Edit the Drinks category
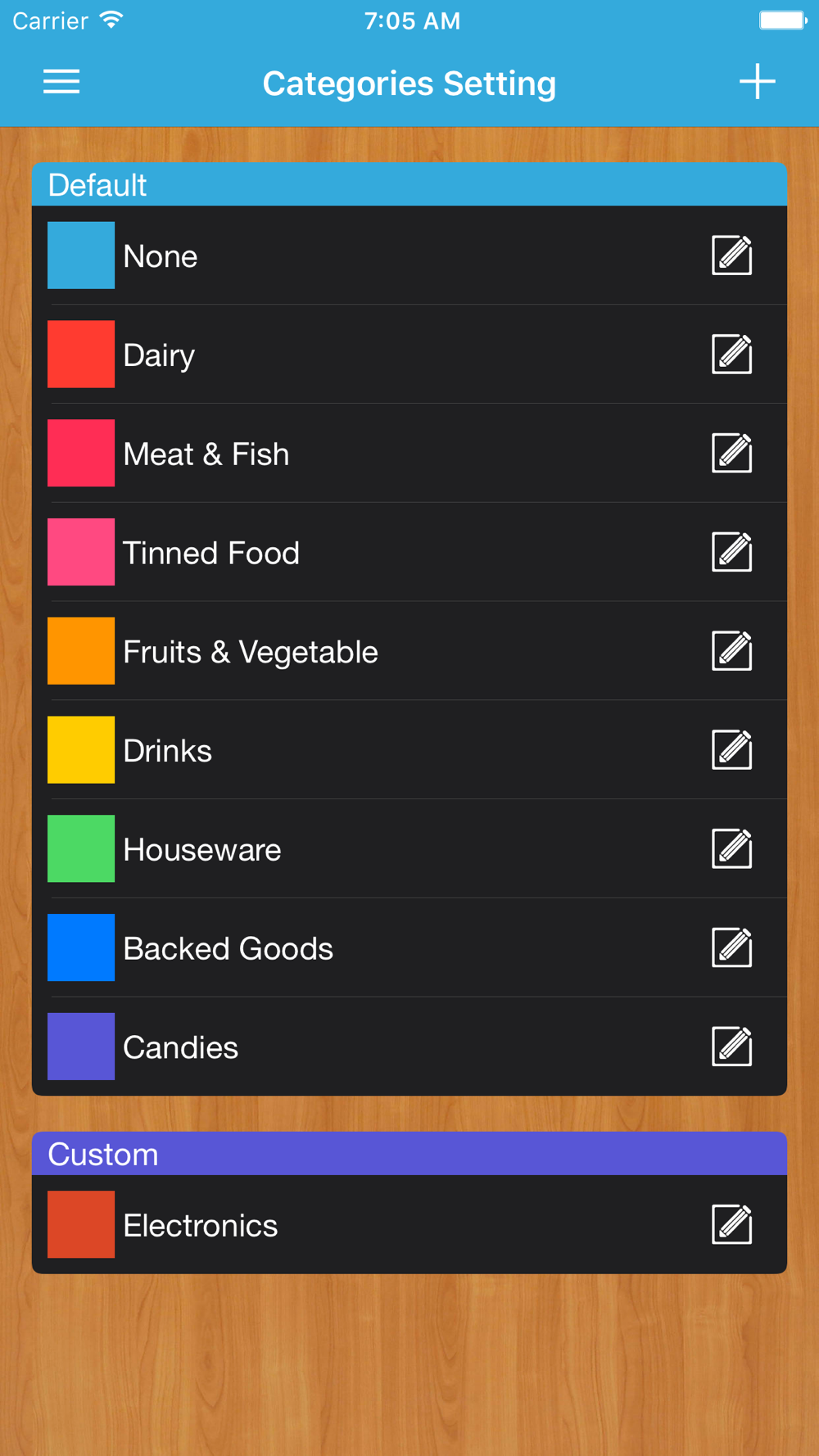Screen dimensions: 819x1456 732,750
